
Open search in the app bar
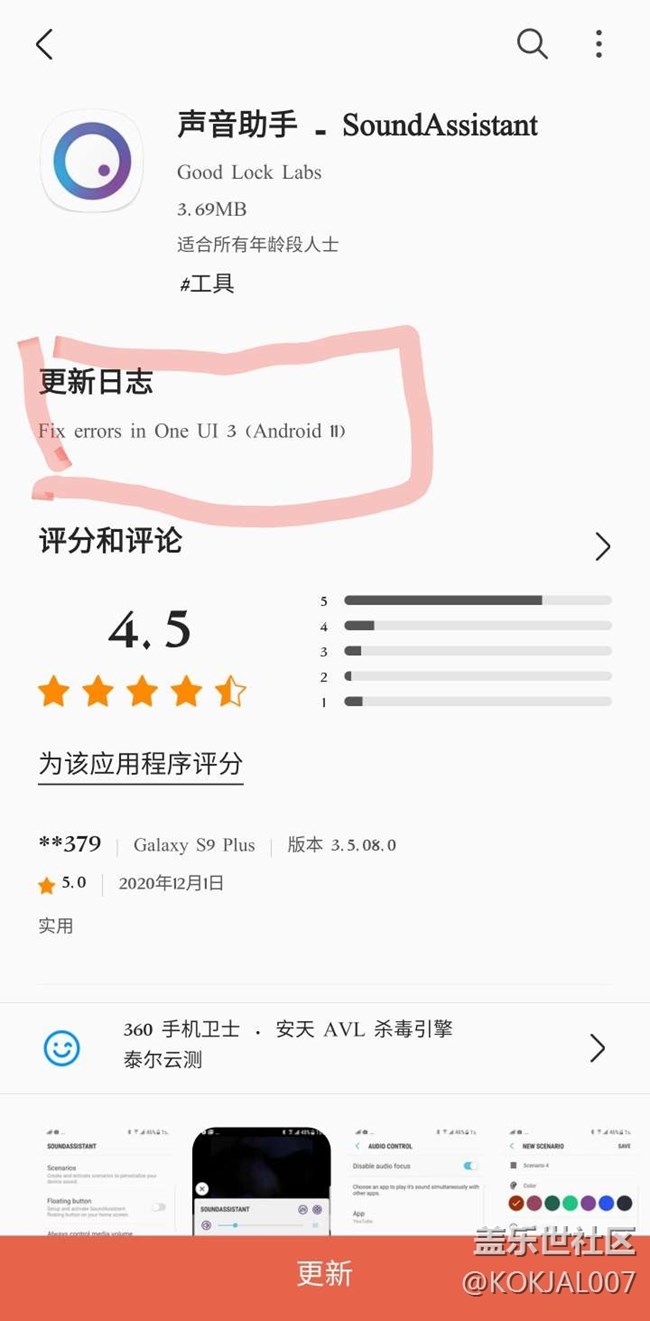pos(532,44)
